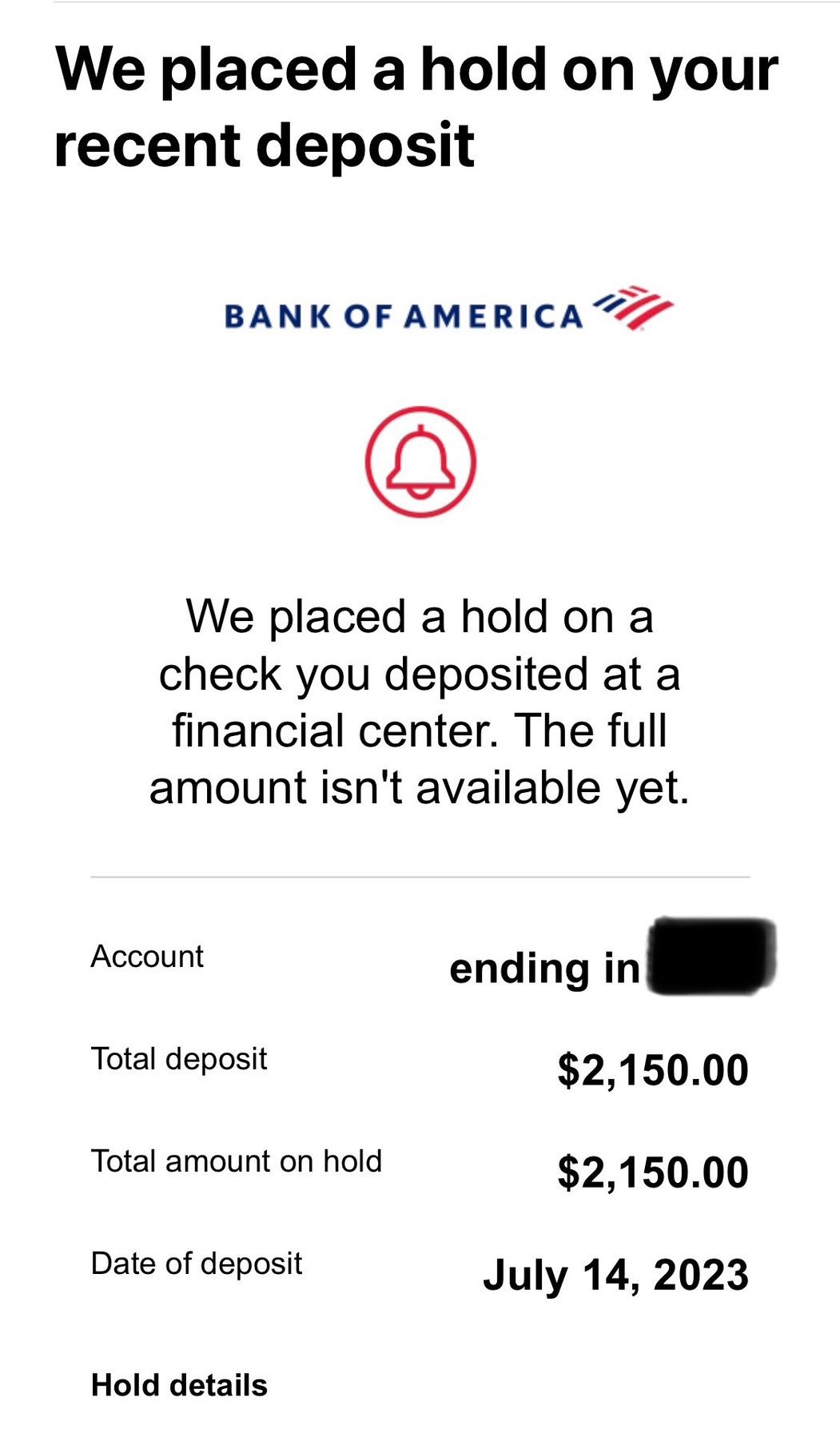Expand the Account information row
The image size is (840, 1445).
click(x=148, y=955)
